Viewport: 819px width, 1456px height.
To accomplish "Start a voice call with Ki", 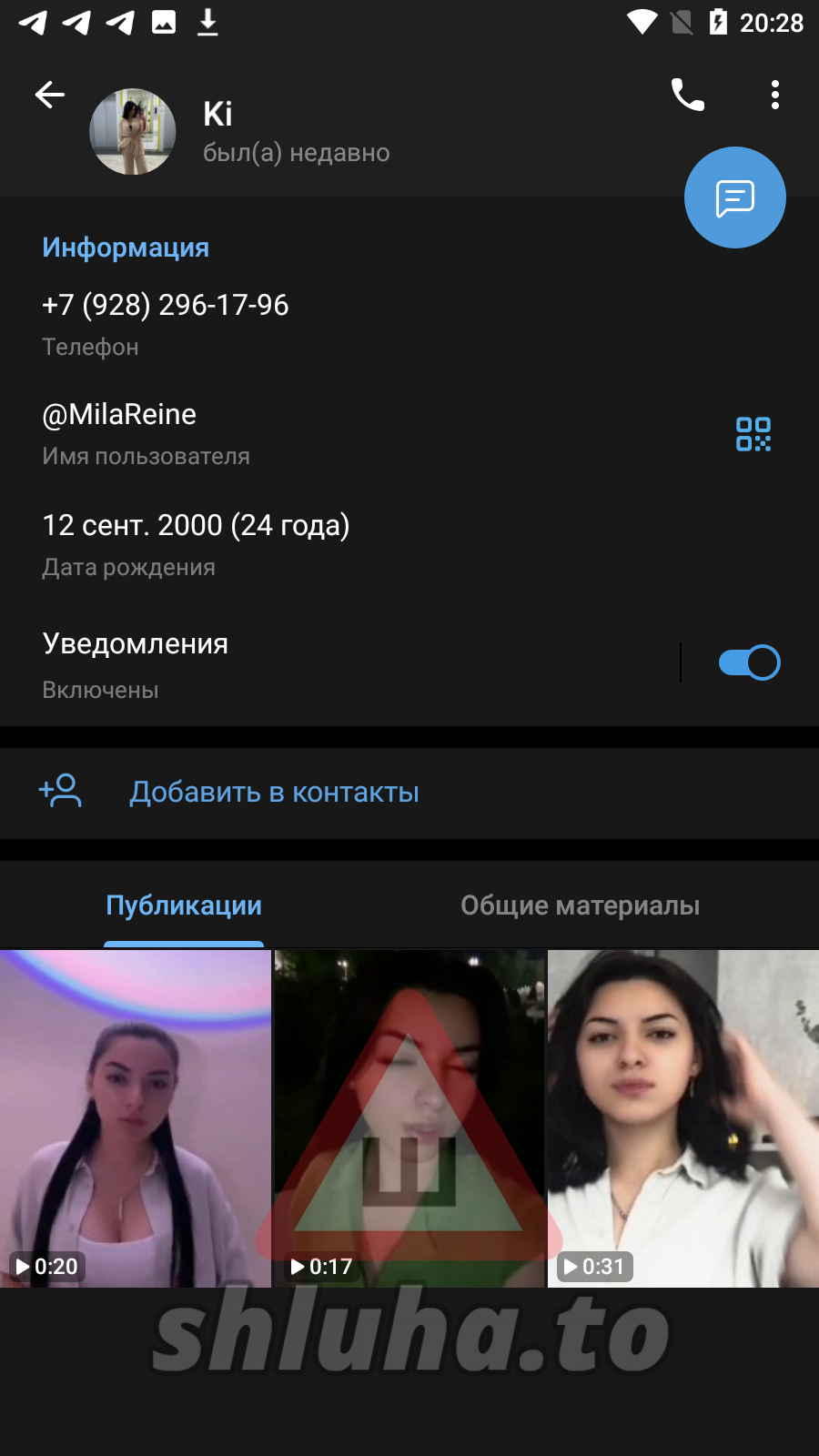I will pyautogui.click(x=688, y=95).
